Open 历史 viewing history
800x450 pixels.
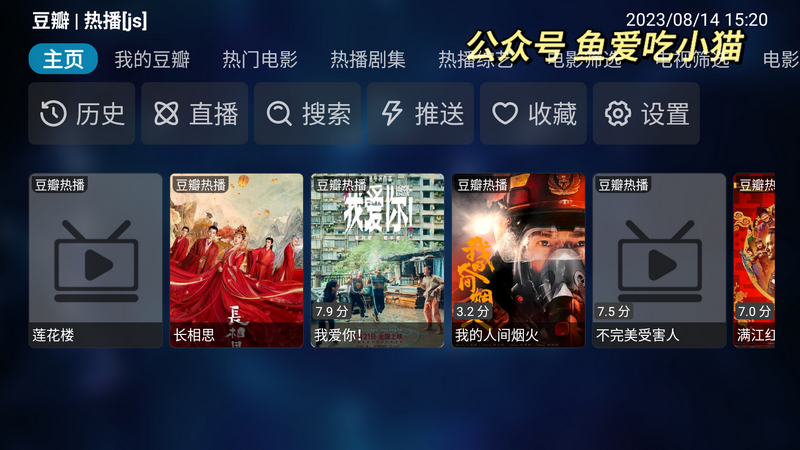click(x=82, y=114)
